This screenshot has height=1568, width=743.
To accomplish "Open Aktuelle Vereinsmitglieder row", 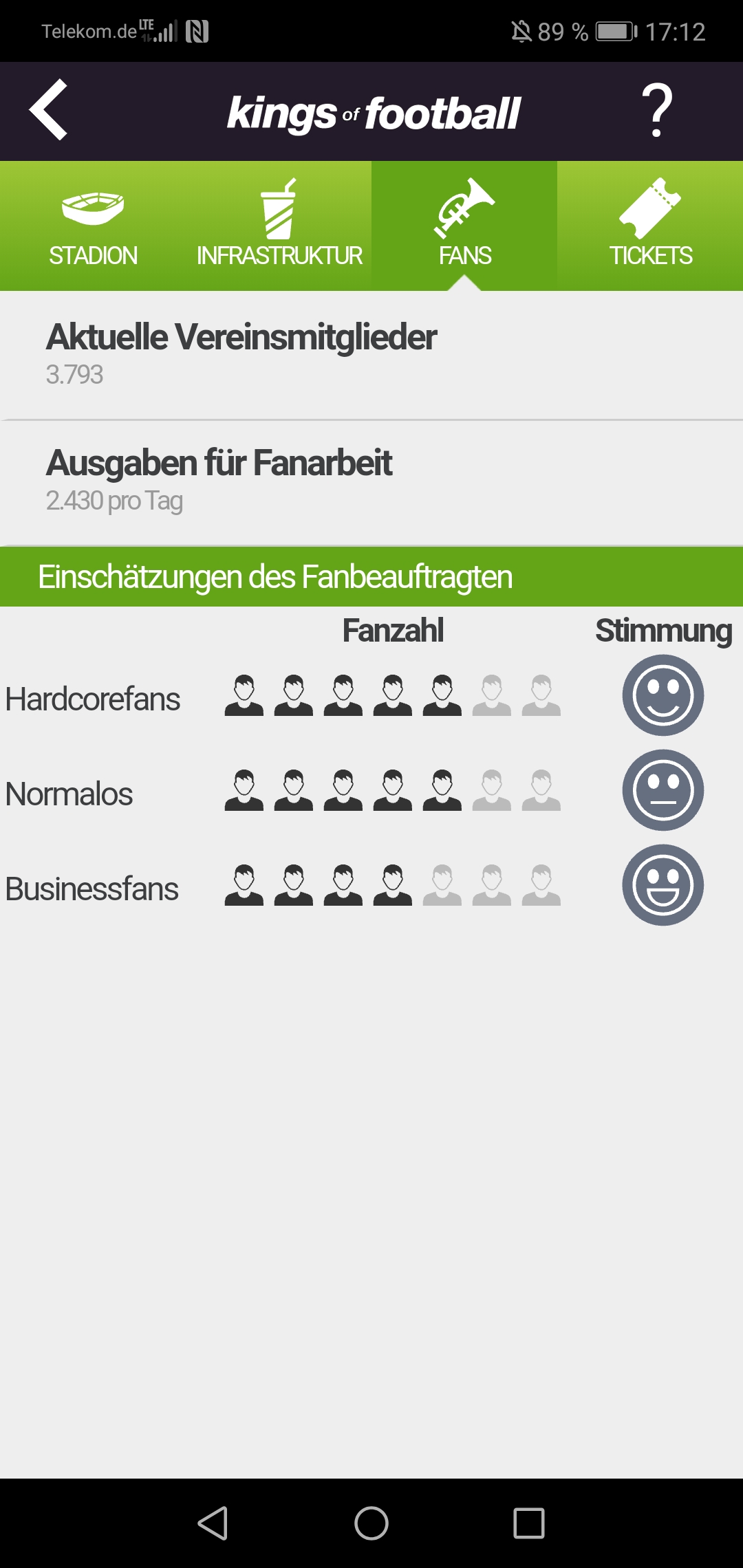I will (x=371, y=354).
